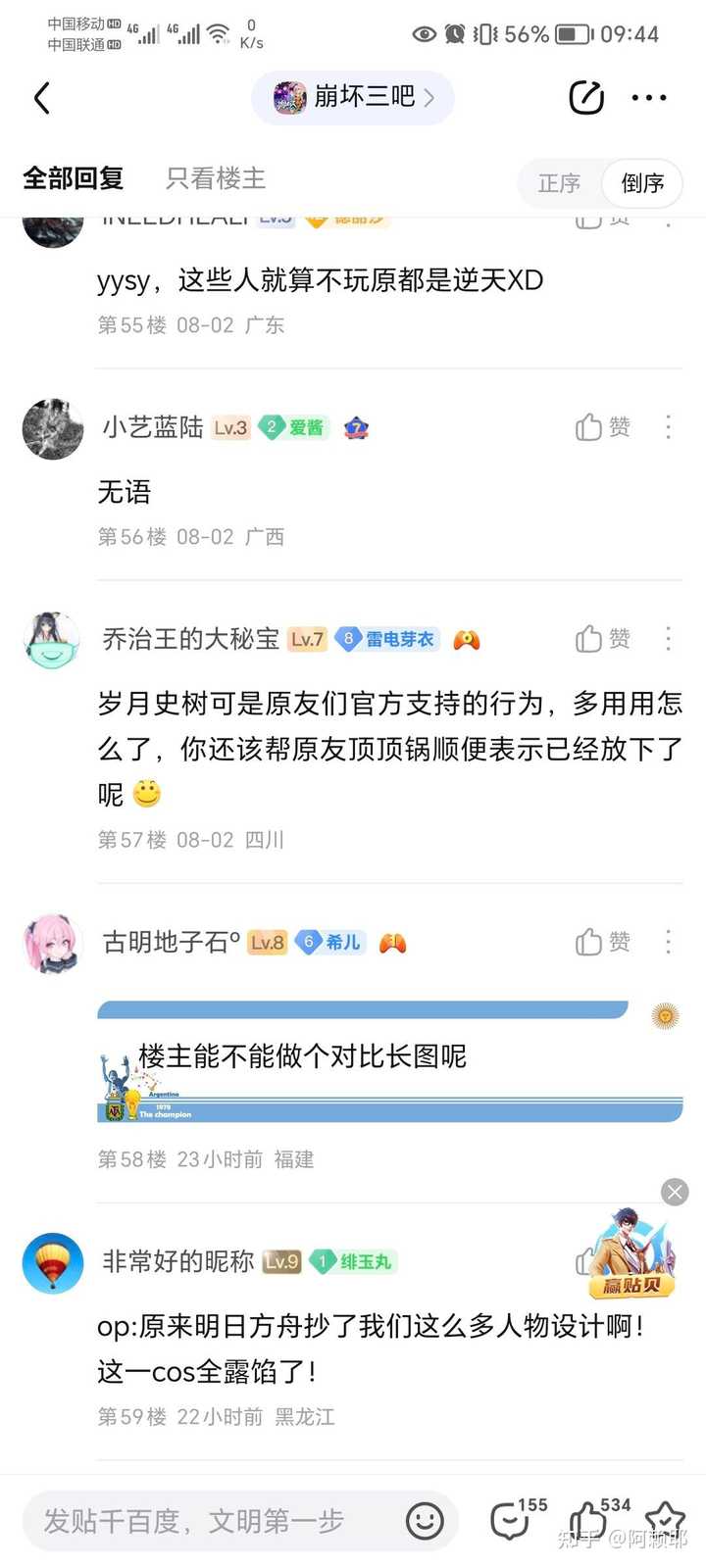Open more options for 古明地子石's reply
The width and height of the screenshot is (706, 1568).
click(669, 942)
